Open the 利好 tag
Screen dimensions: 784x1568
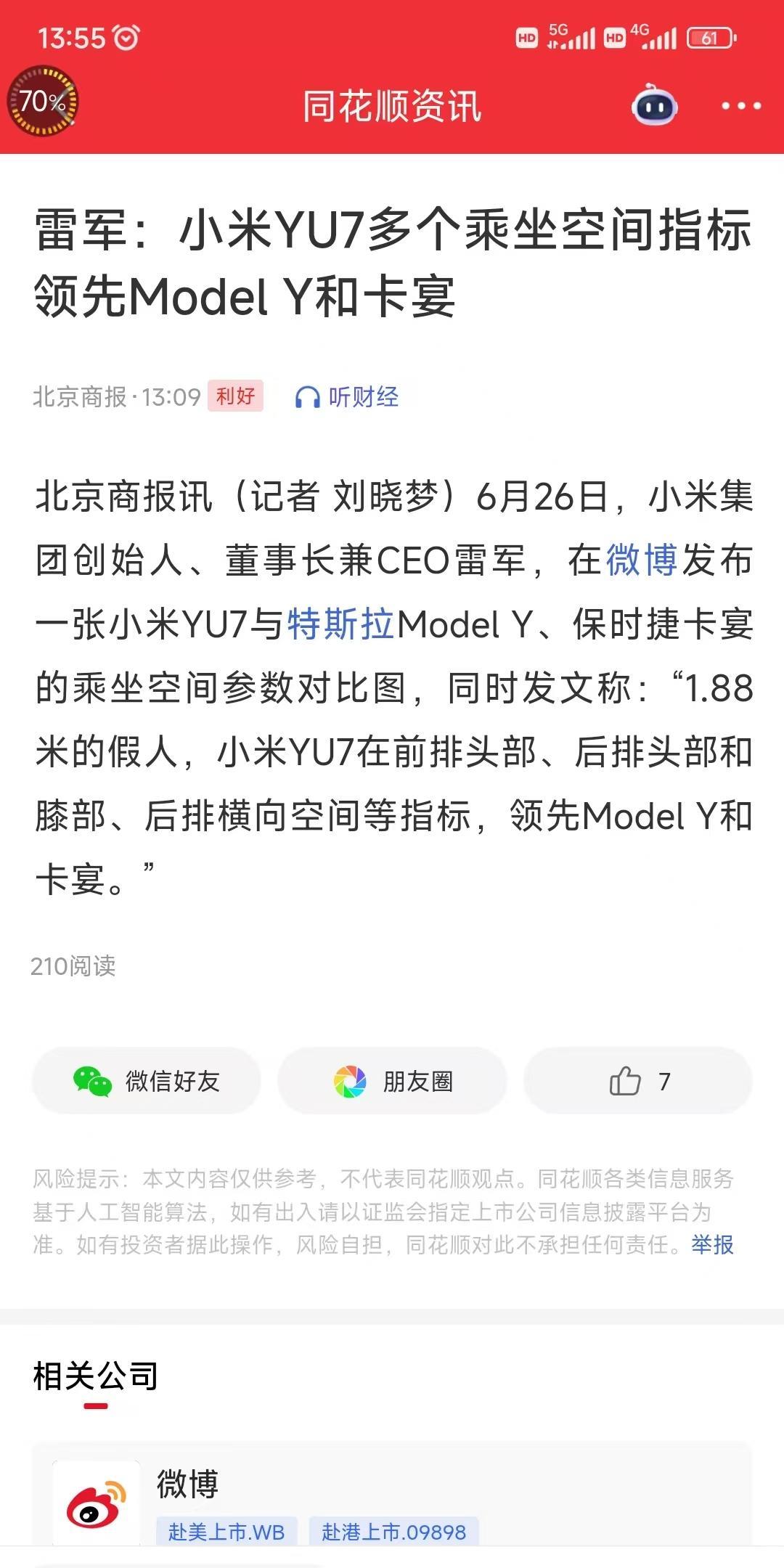pos(235,396)
